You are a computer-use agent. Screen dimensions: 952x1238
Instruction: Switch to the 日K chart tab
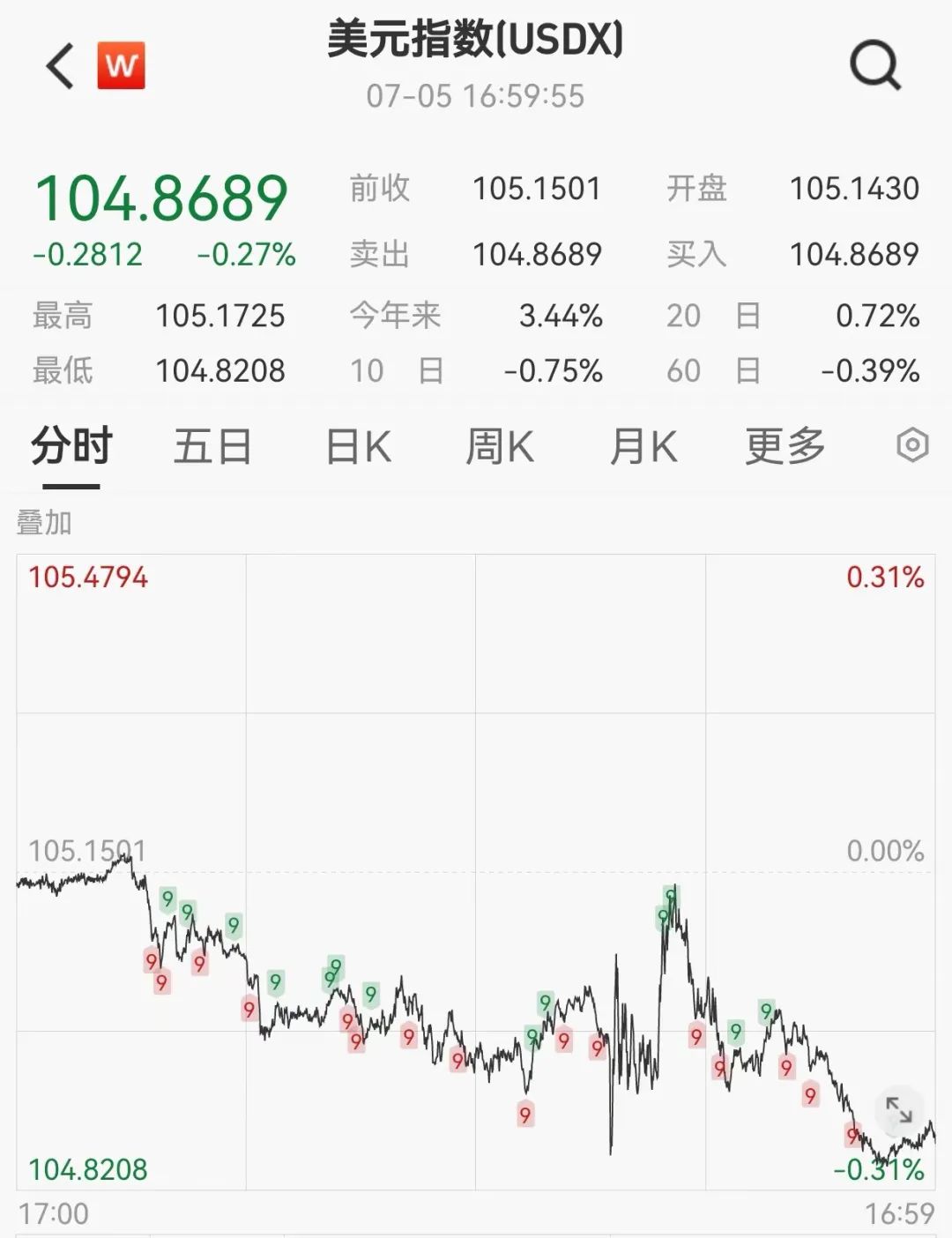358,446
